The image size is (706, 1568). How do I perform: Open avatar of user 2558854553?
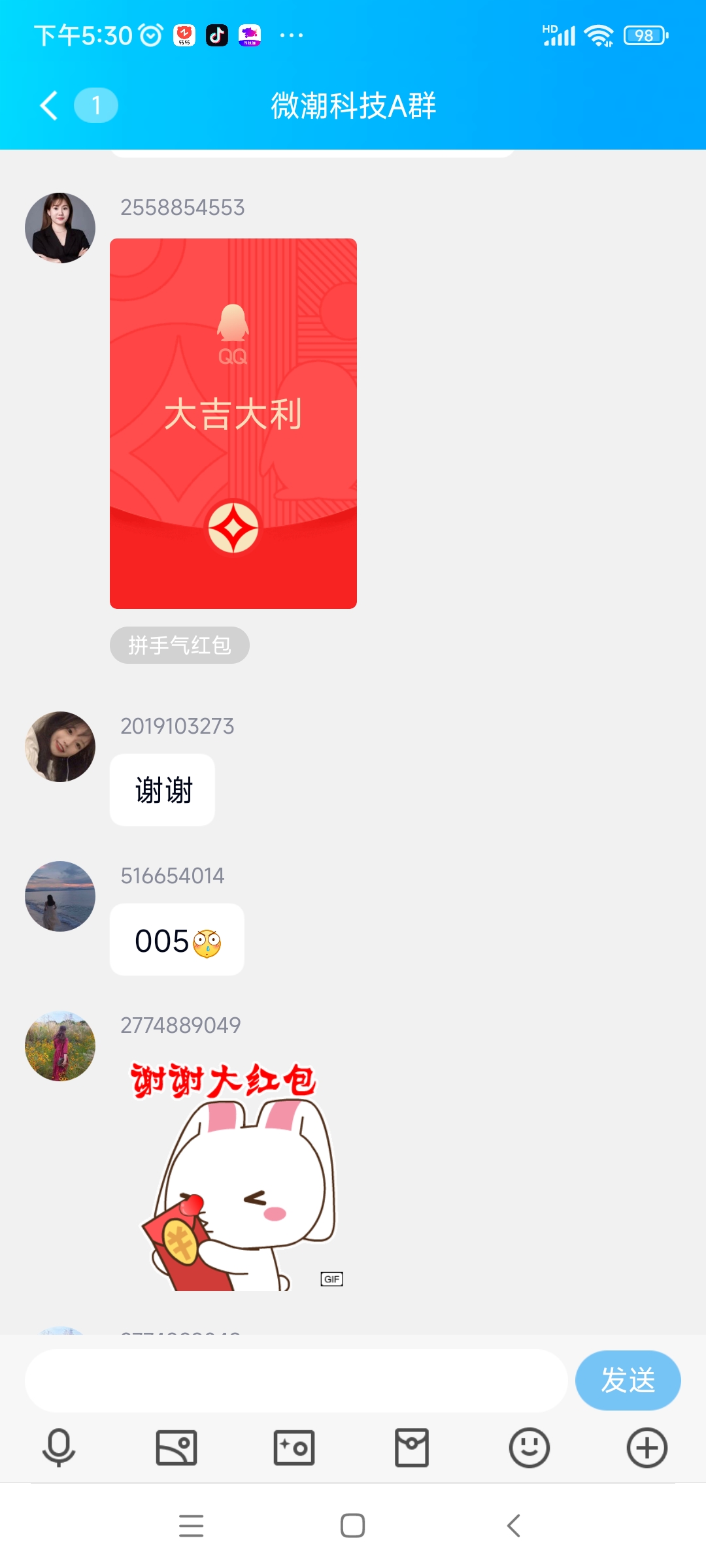tap(59, 227)
